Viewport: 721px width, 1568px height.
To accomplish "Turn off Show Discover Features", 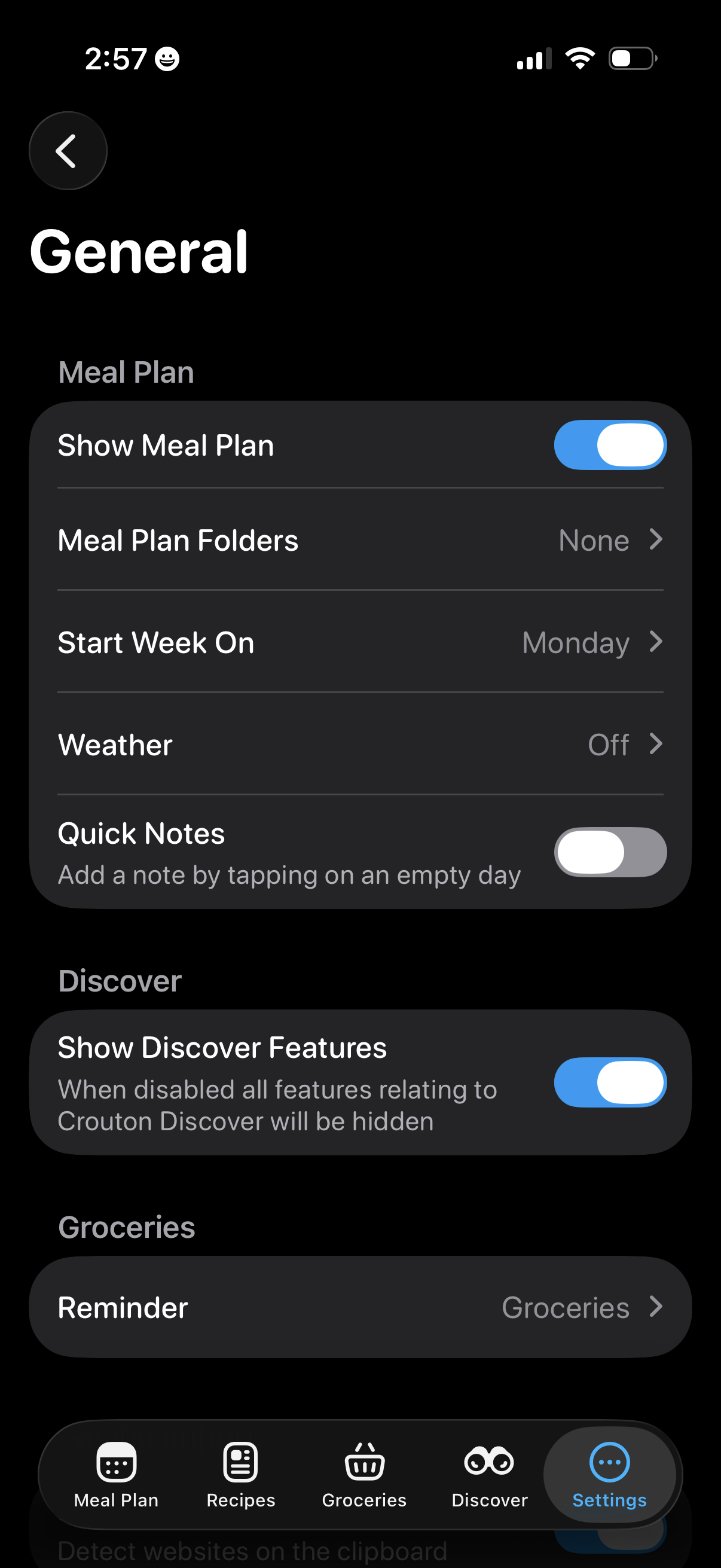I will (610, 1082).
